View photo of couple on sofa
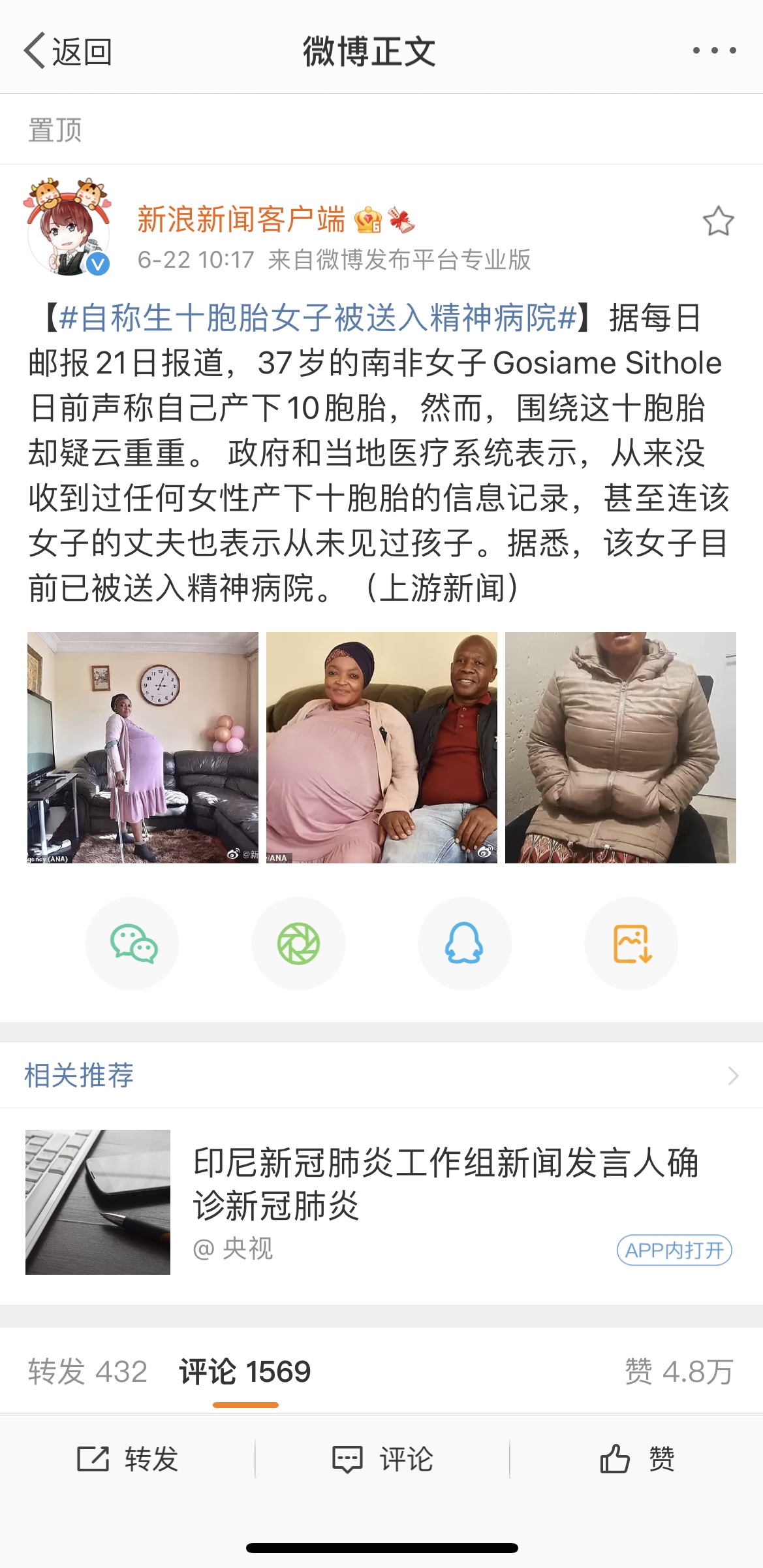 click(381, 747)
